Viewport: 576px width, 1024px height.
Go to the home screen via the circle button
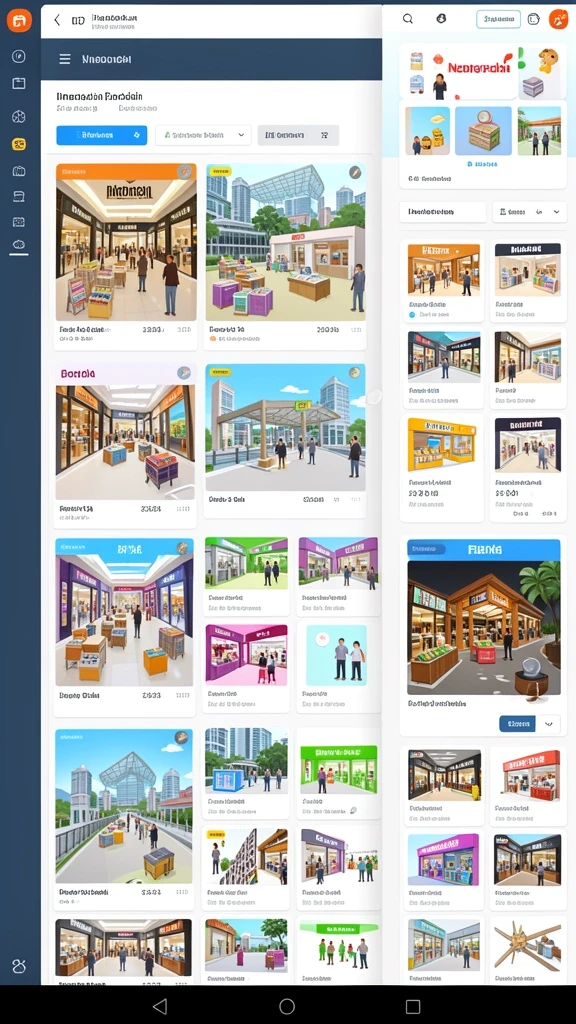(287, 1006)
